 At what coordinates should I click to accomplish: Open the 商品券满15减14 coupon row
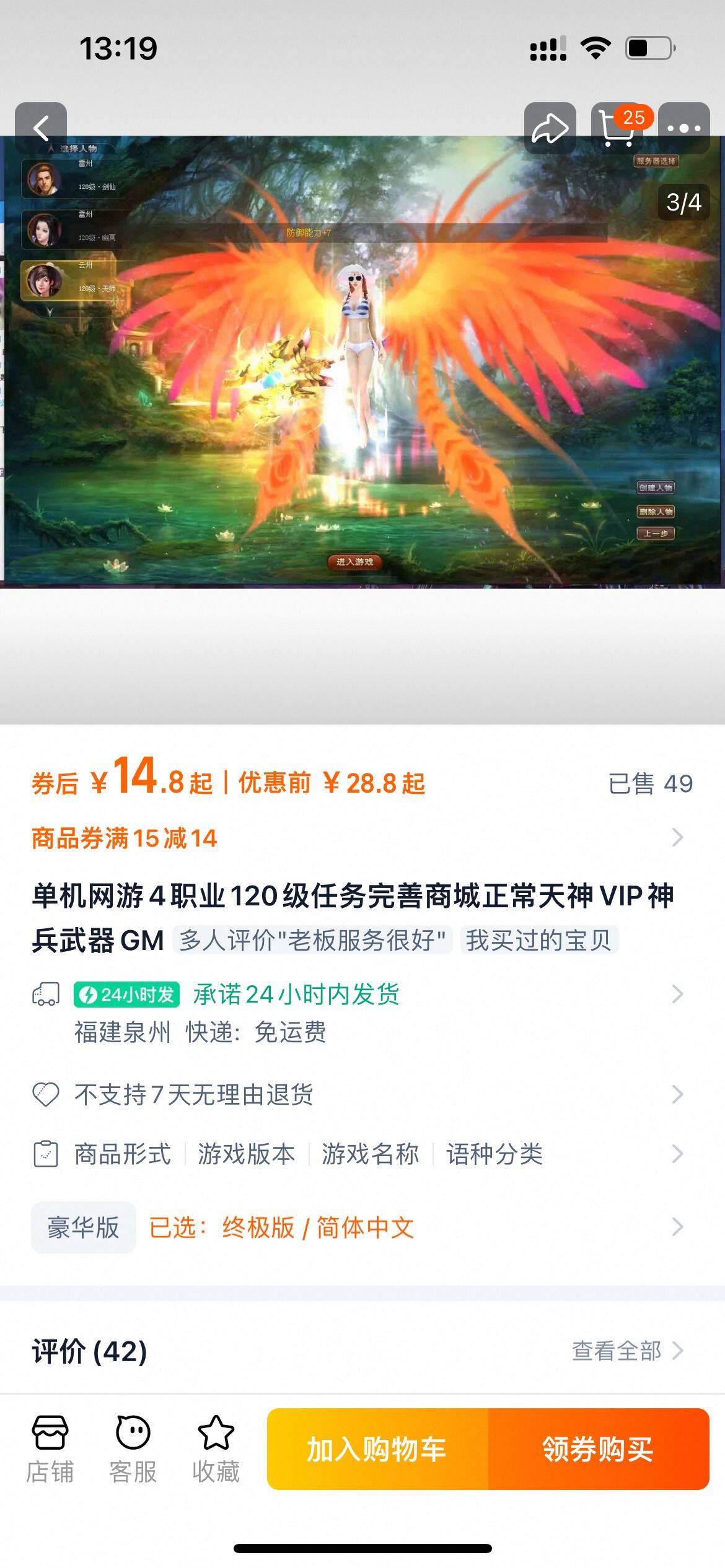pos(362,838)
